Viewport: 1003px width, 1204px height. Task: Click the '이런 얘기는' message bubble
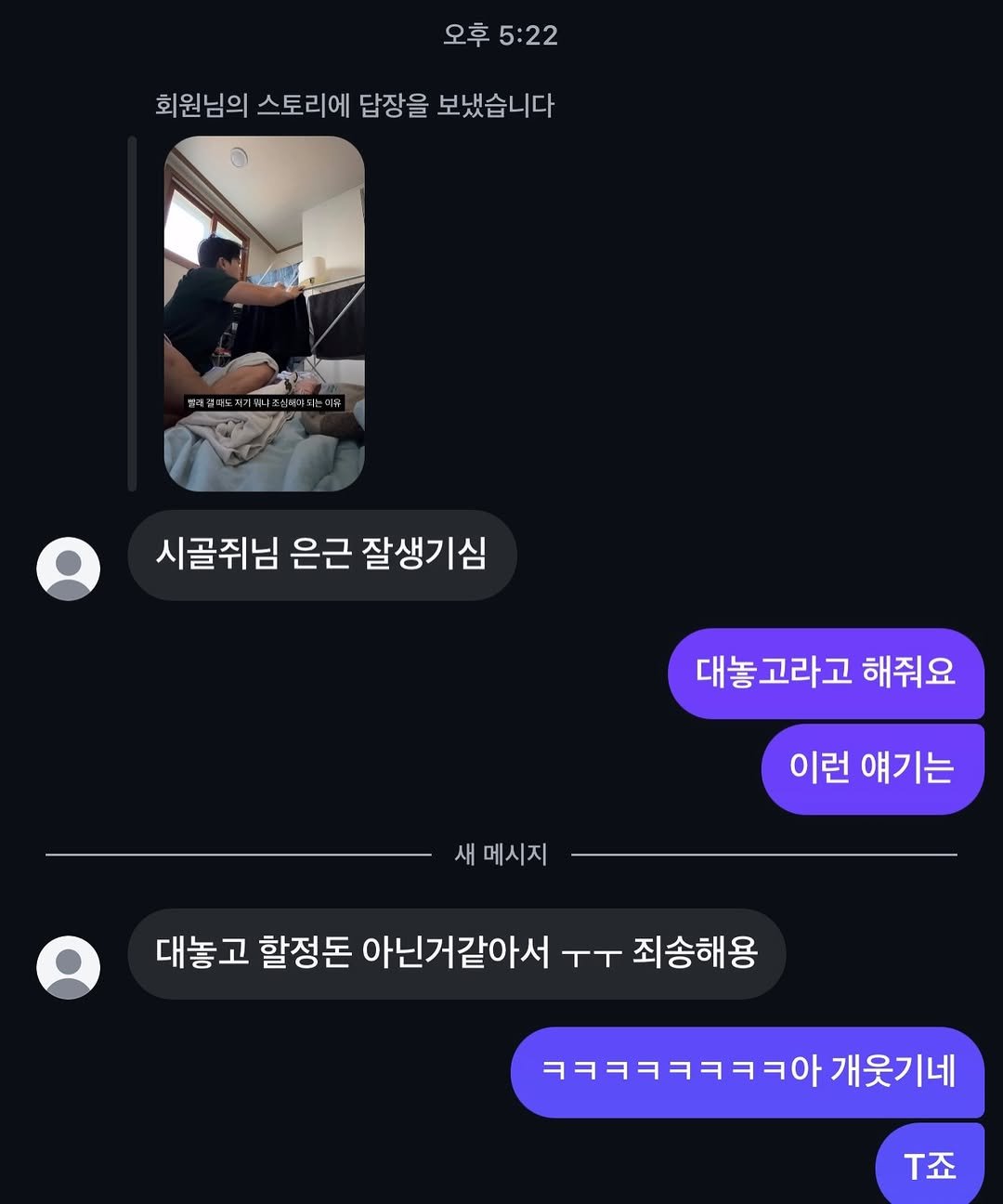click(x=871, y=768)
